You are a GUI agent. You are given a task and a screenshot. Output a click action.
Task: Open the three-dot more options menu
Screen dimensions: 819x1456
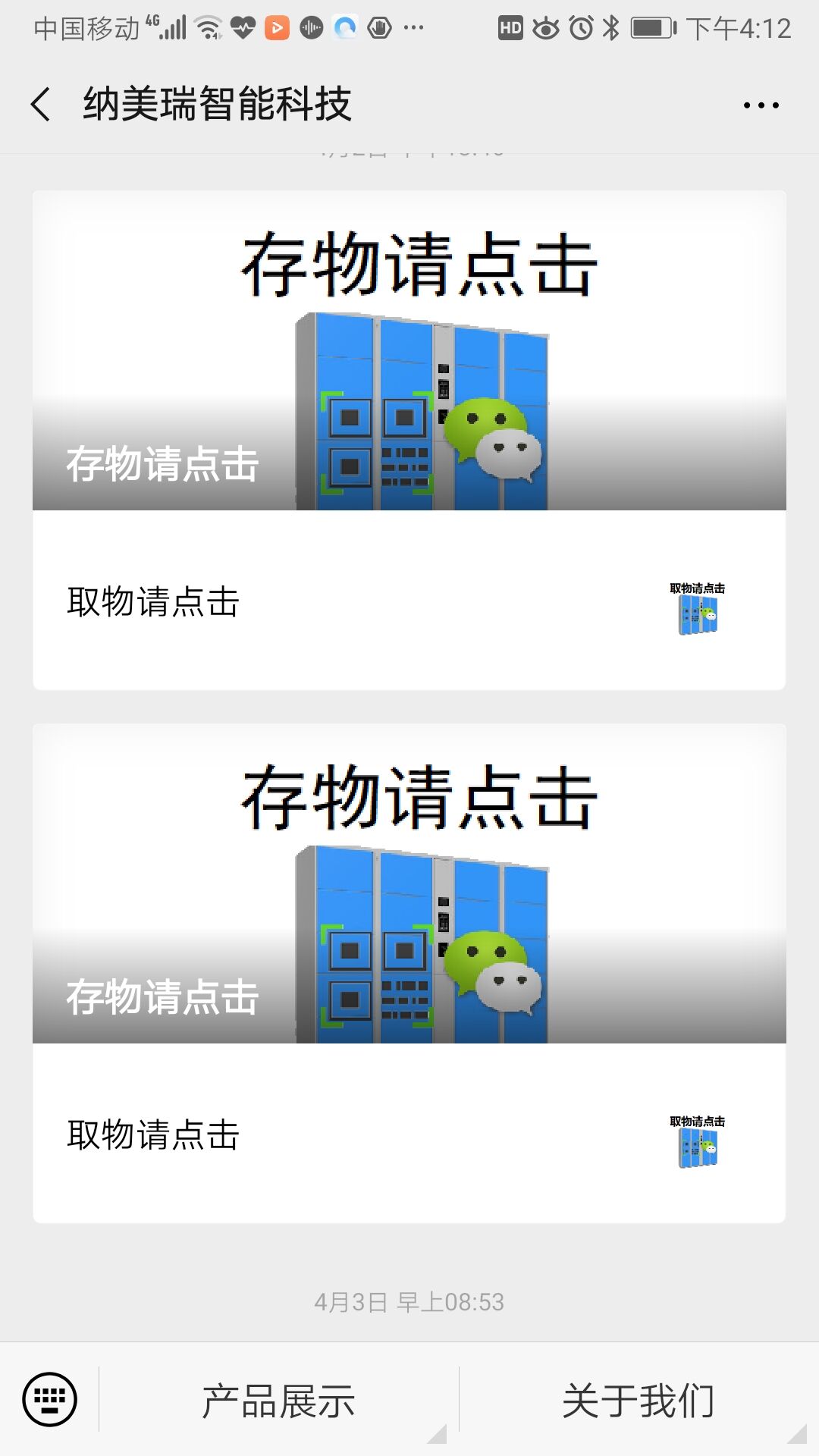coord(761,105)
